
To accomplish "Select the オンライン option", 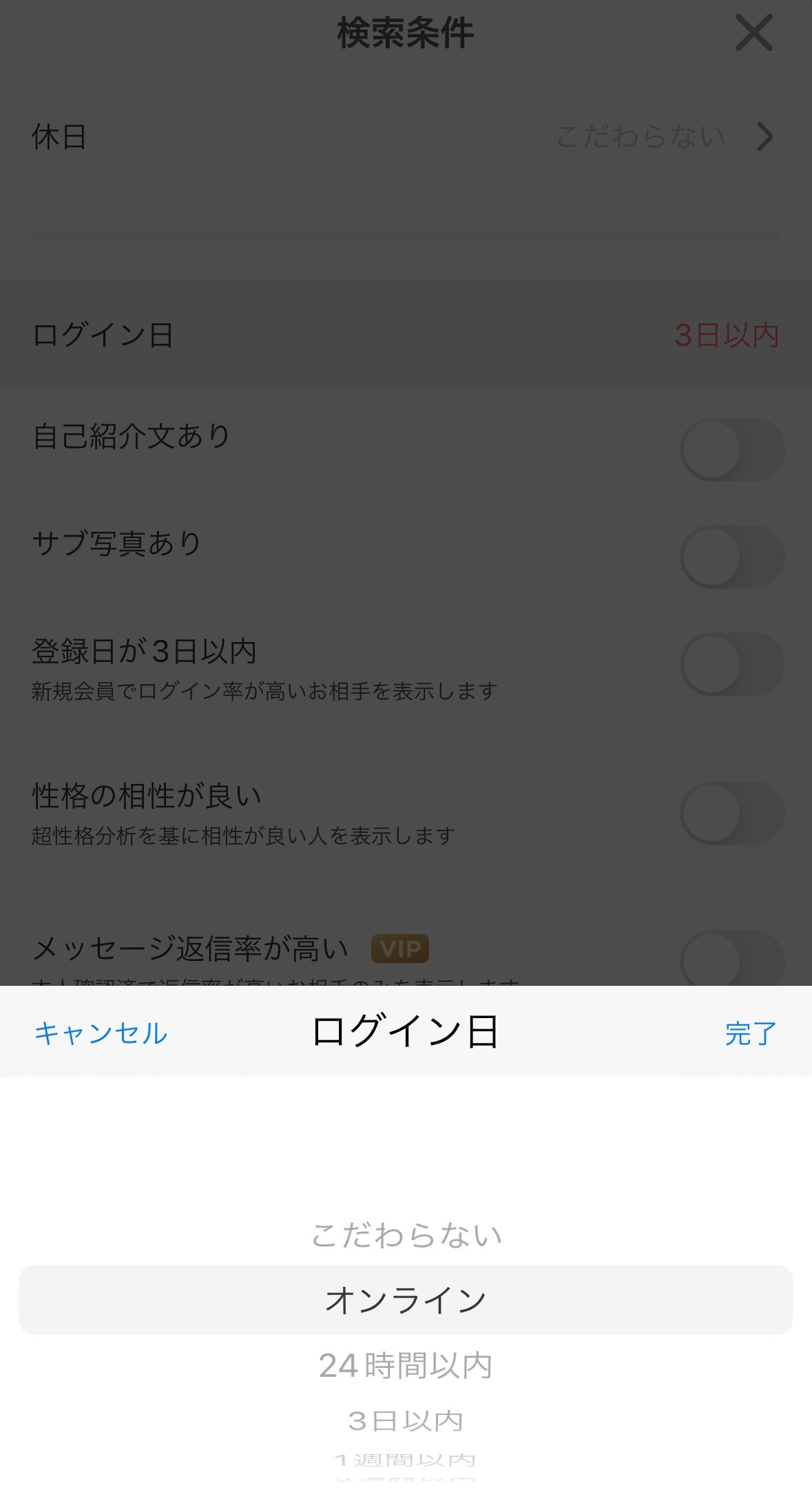I will click(406, 1300).
